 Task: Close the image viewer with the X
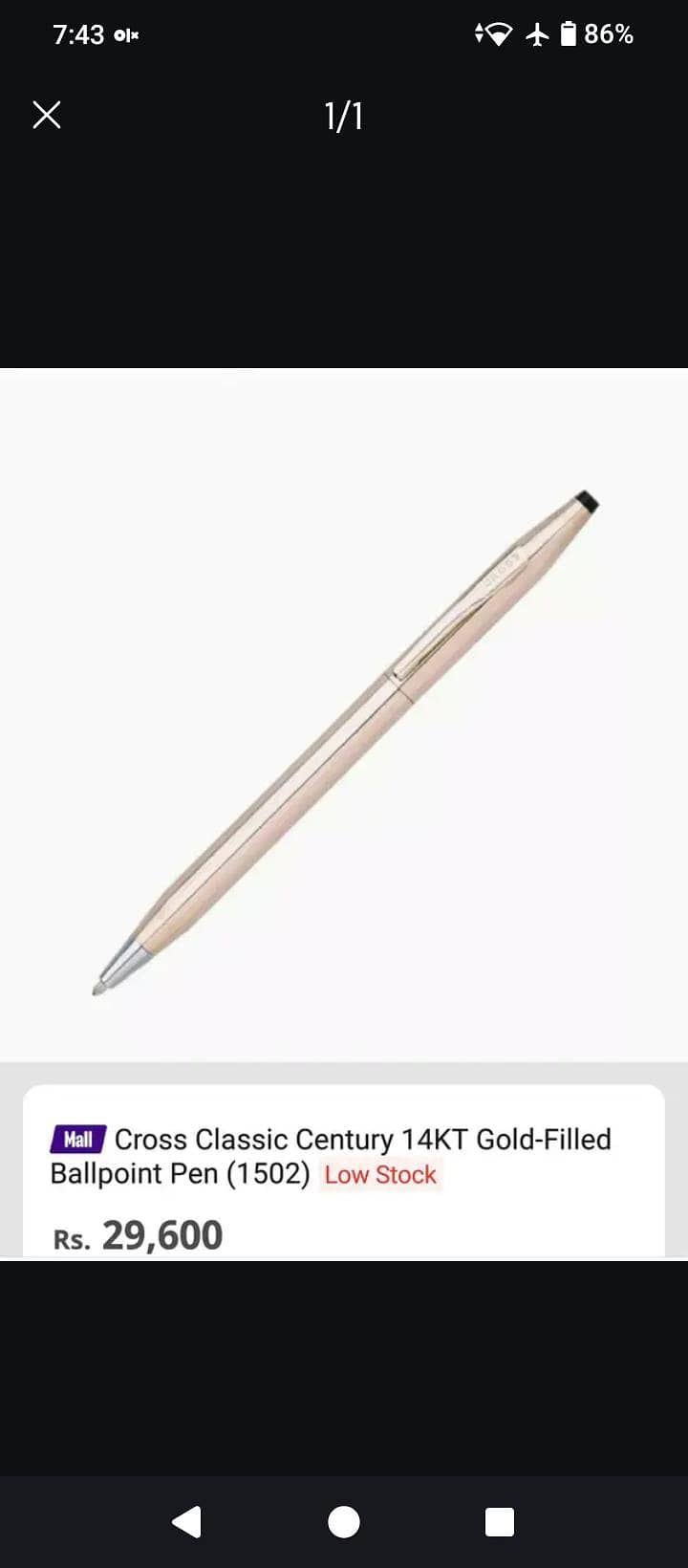(x=46, y=116)
